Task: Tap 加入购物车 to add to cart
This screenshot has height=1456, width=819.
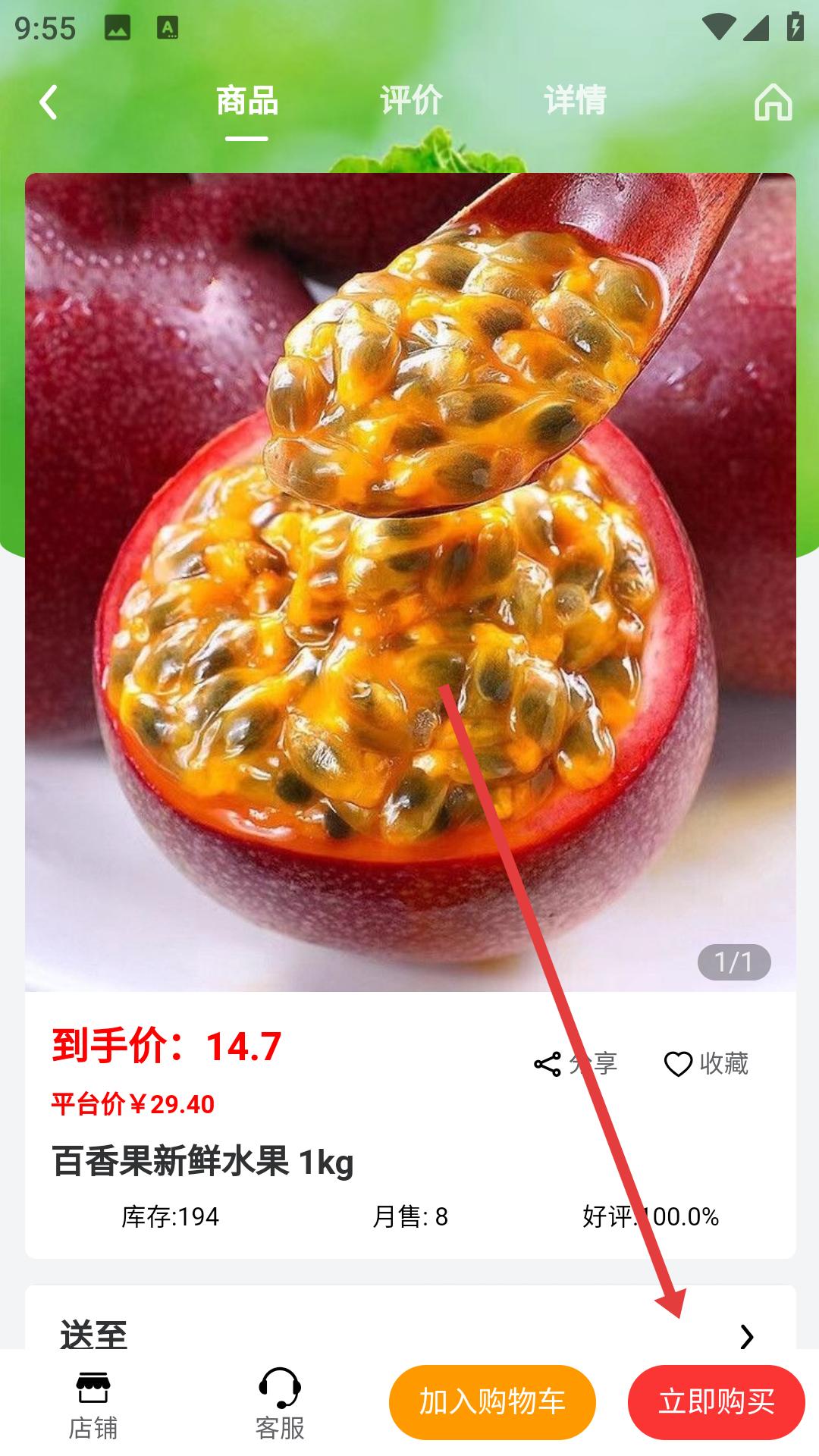Action: 492,1402
